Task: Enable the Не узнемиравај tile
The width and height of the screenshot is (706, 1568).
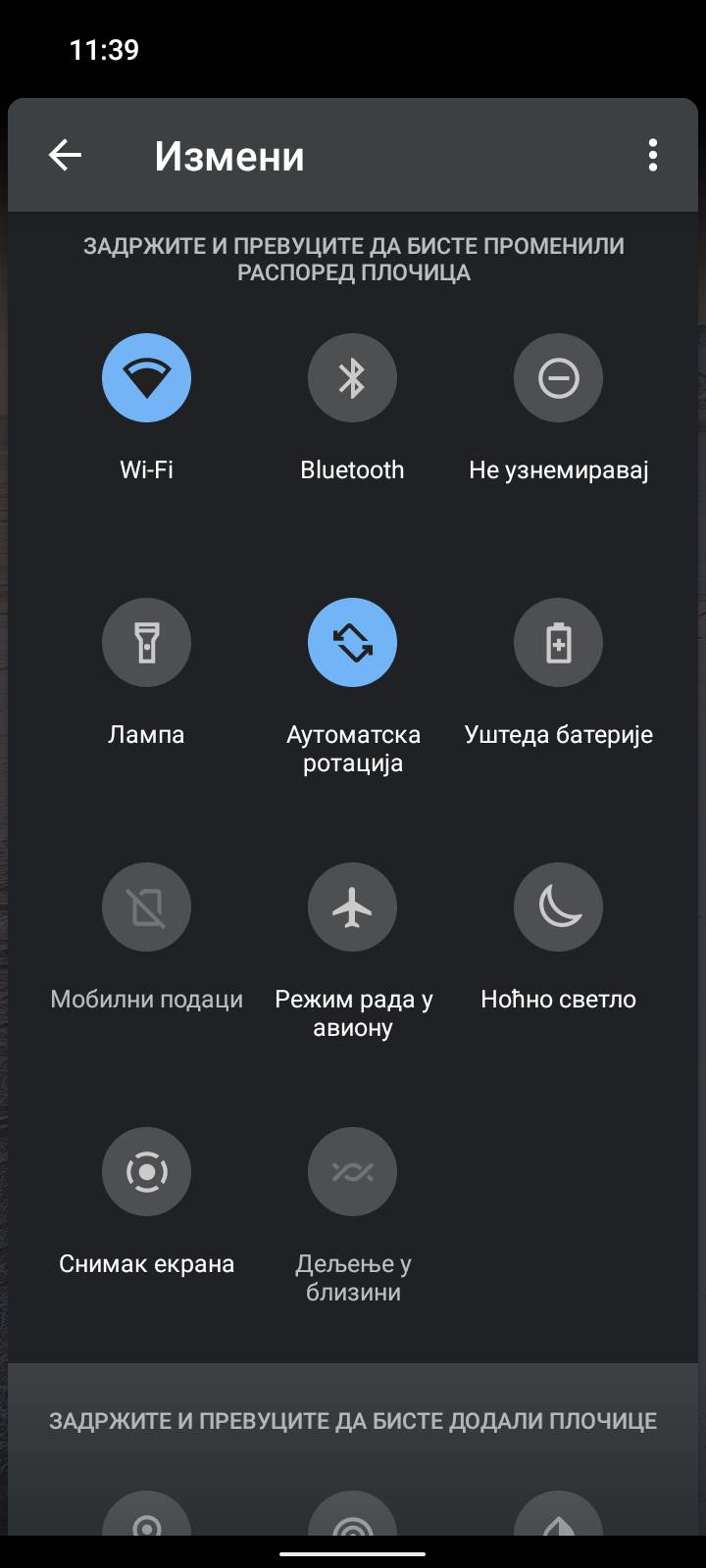Action: click(x=558, y=378)
